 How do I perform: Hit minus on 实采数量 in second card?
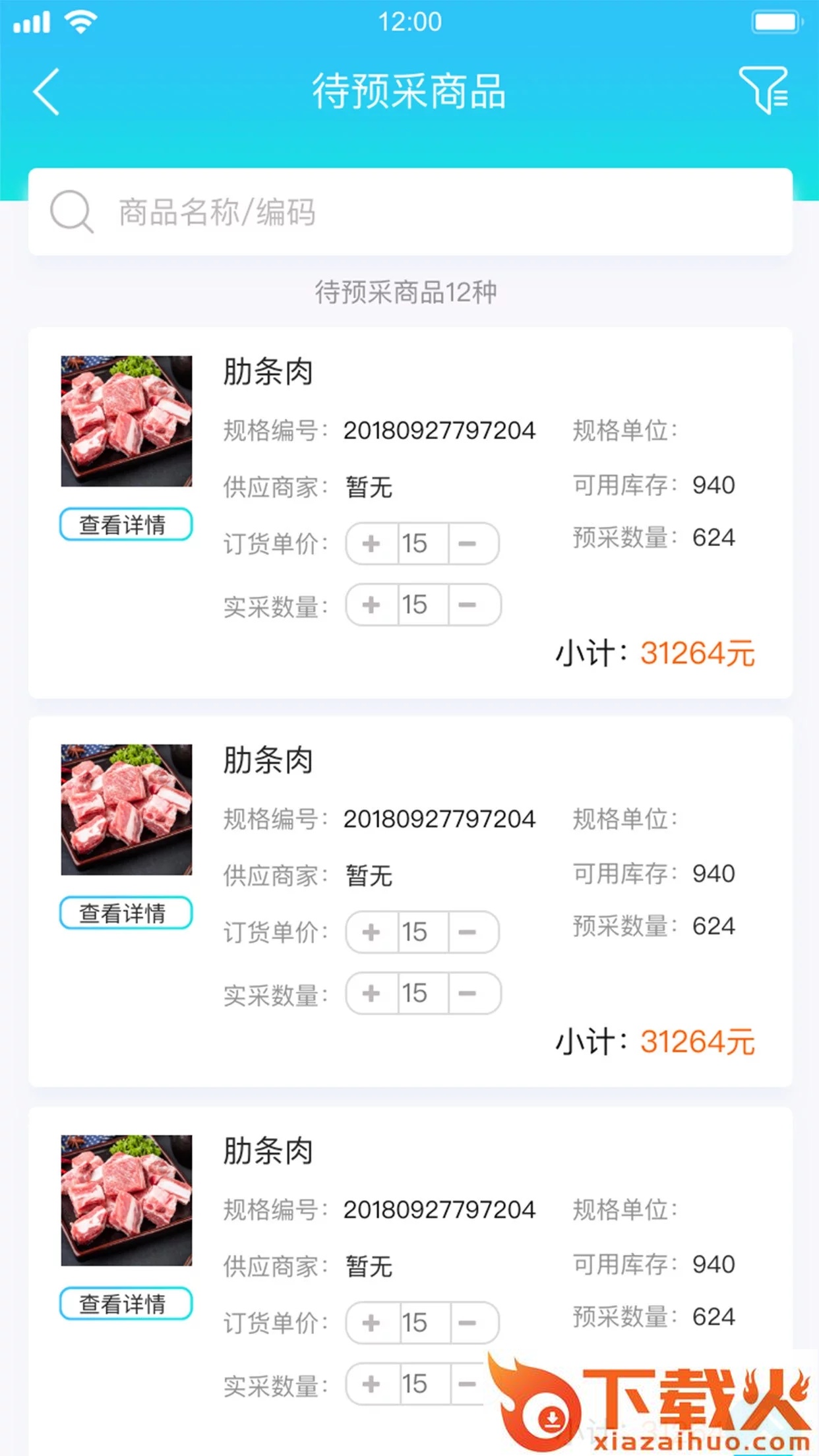468,993
